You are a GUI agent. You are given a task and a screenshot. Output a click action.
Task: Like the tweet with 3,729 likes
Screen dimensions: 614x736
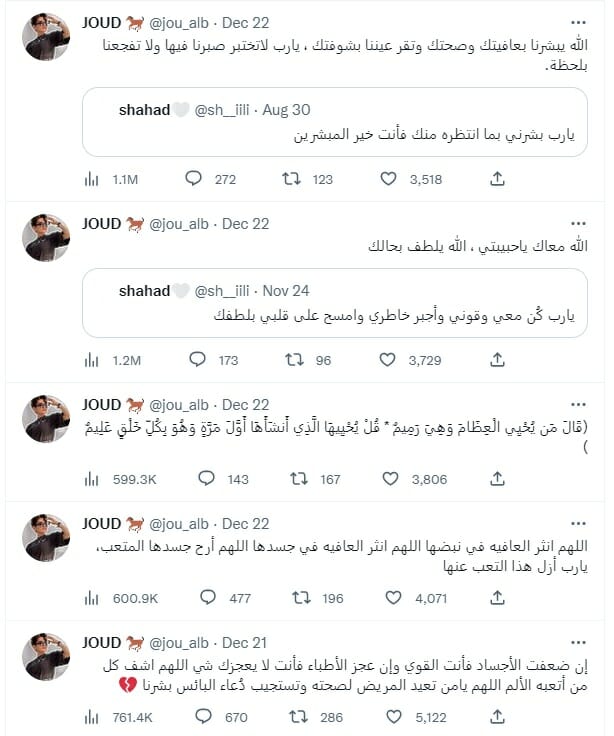click(x=390, y=360)
